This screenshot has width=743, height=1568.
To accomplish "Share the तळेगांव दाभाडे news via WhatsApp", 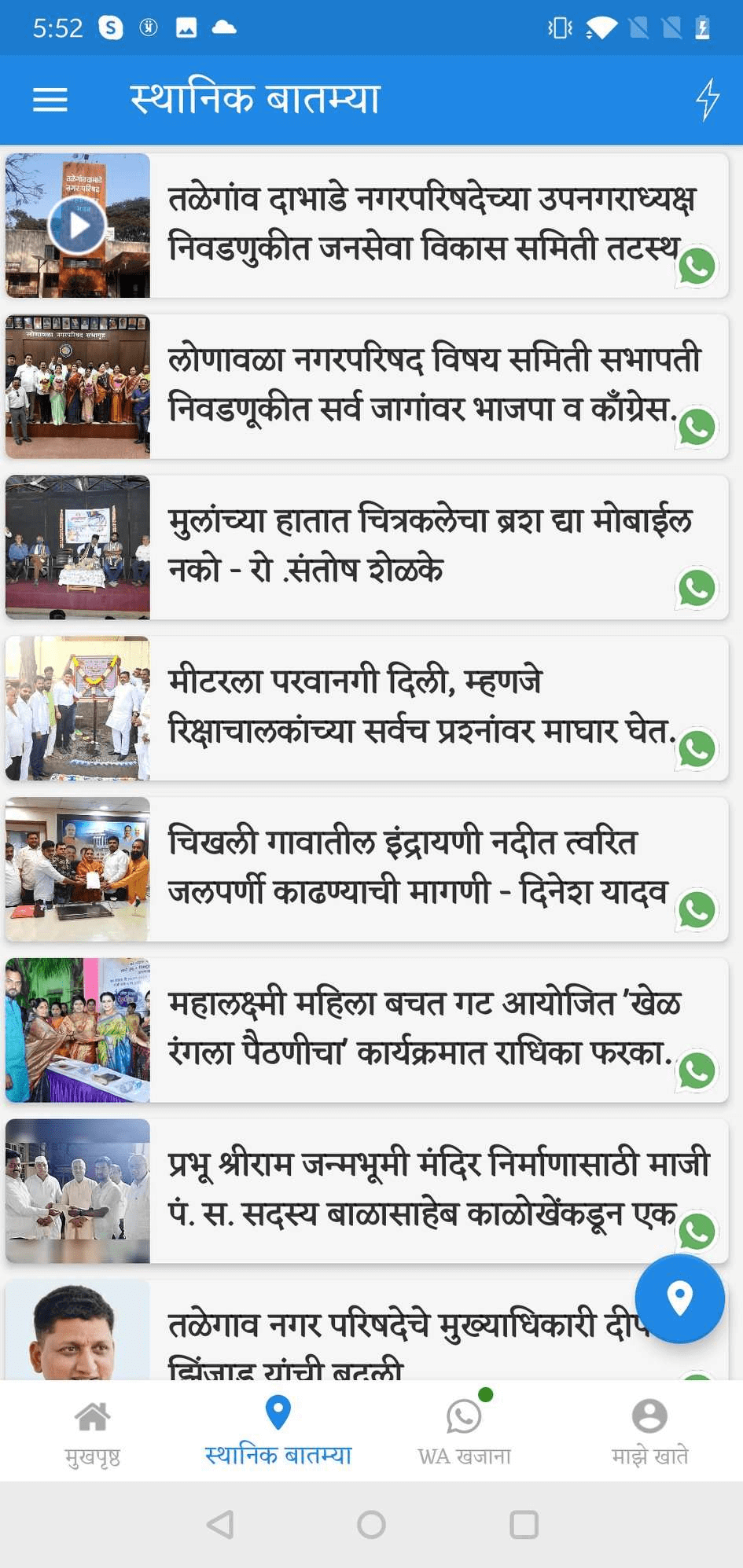I will 697,266.
